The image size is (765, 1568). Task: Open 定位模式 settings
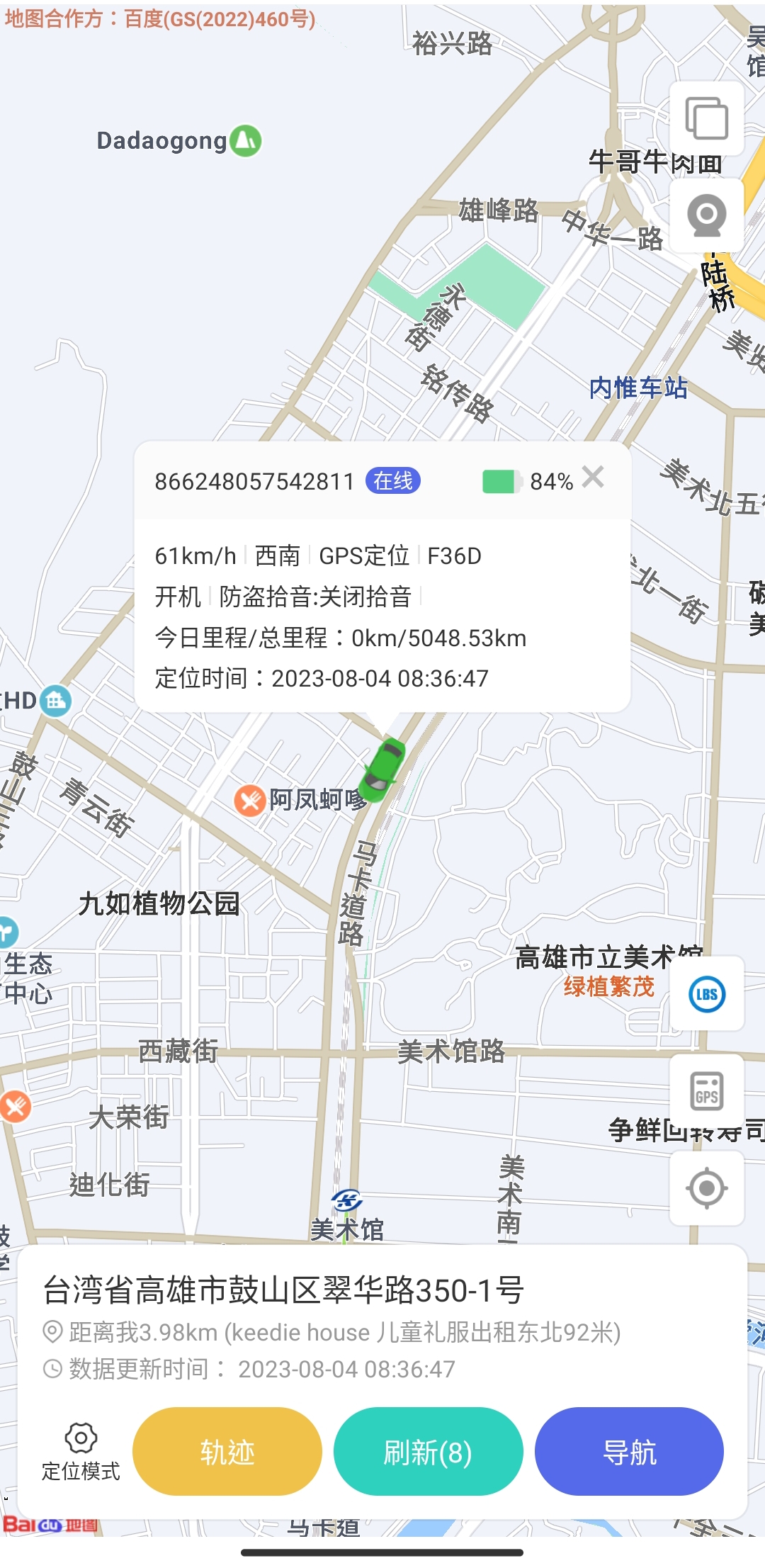(x=81, y=1451)
